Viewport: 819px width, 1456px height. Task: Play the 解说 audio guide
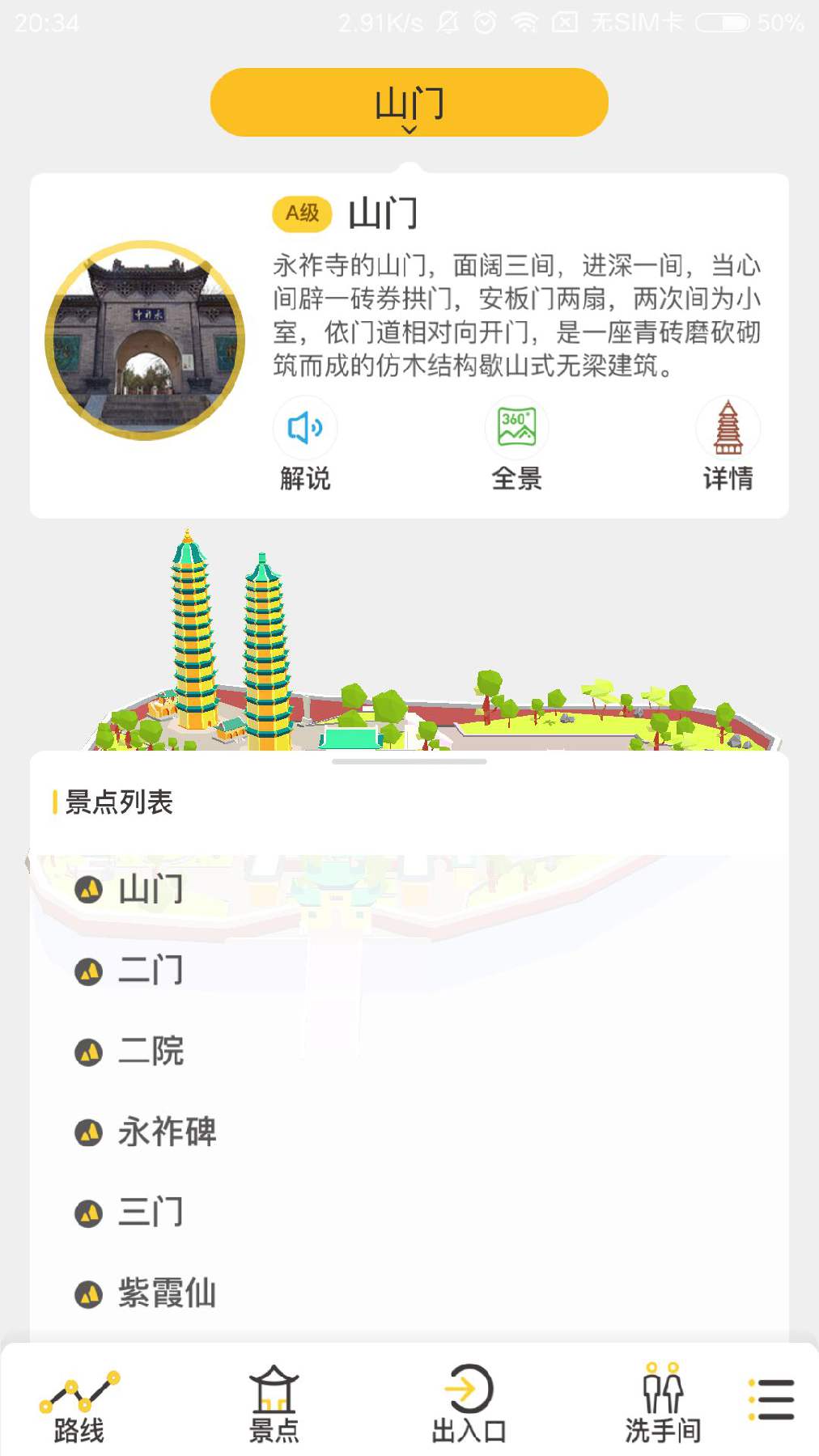tap(305, 445)
